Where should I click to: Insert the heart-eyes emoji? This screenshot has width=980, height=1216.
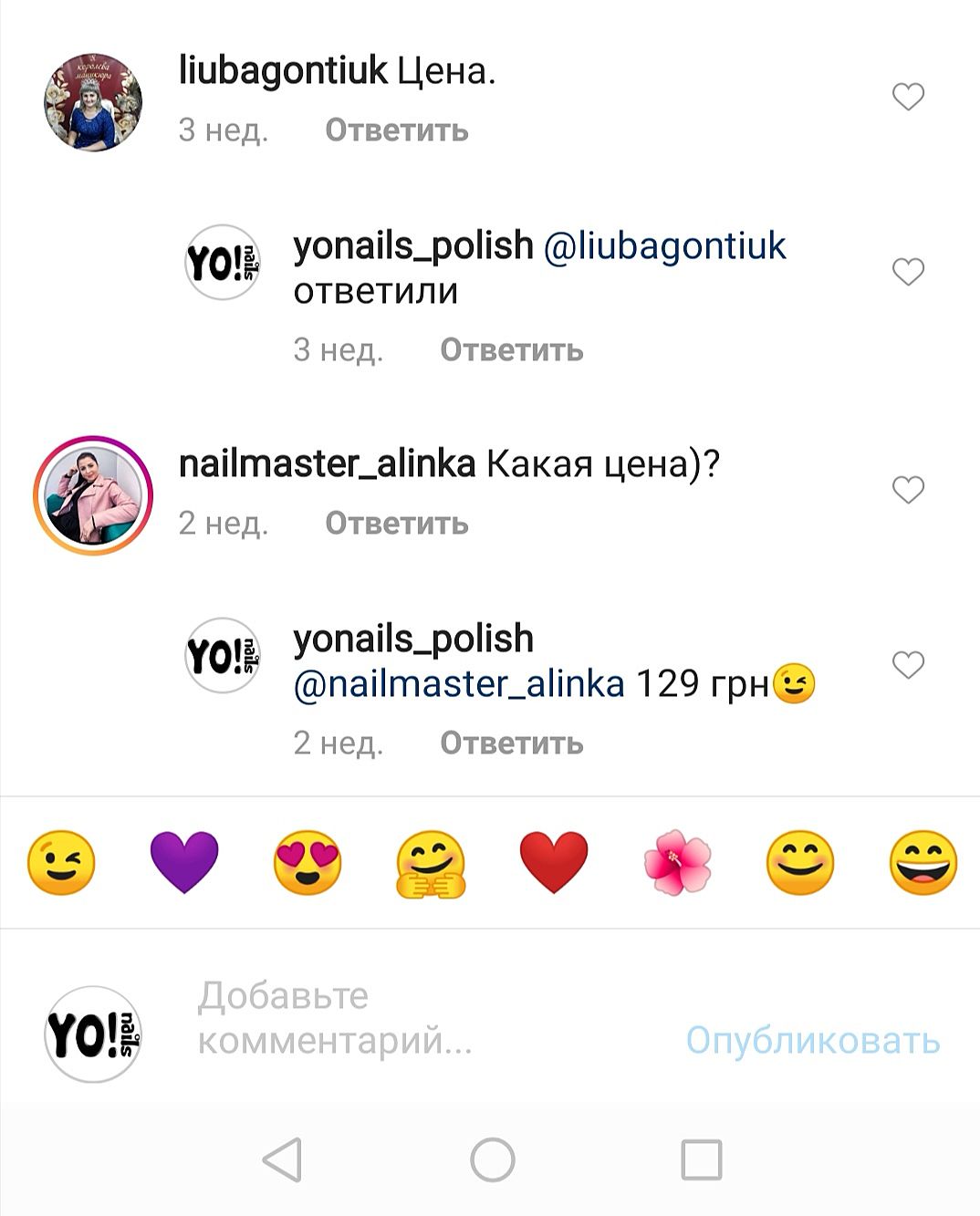[x=308, y=862]
